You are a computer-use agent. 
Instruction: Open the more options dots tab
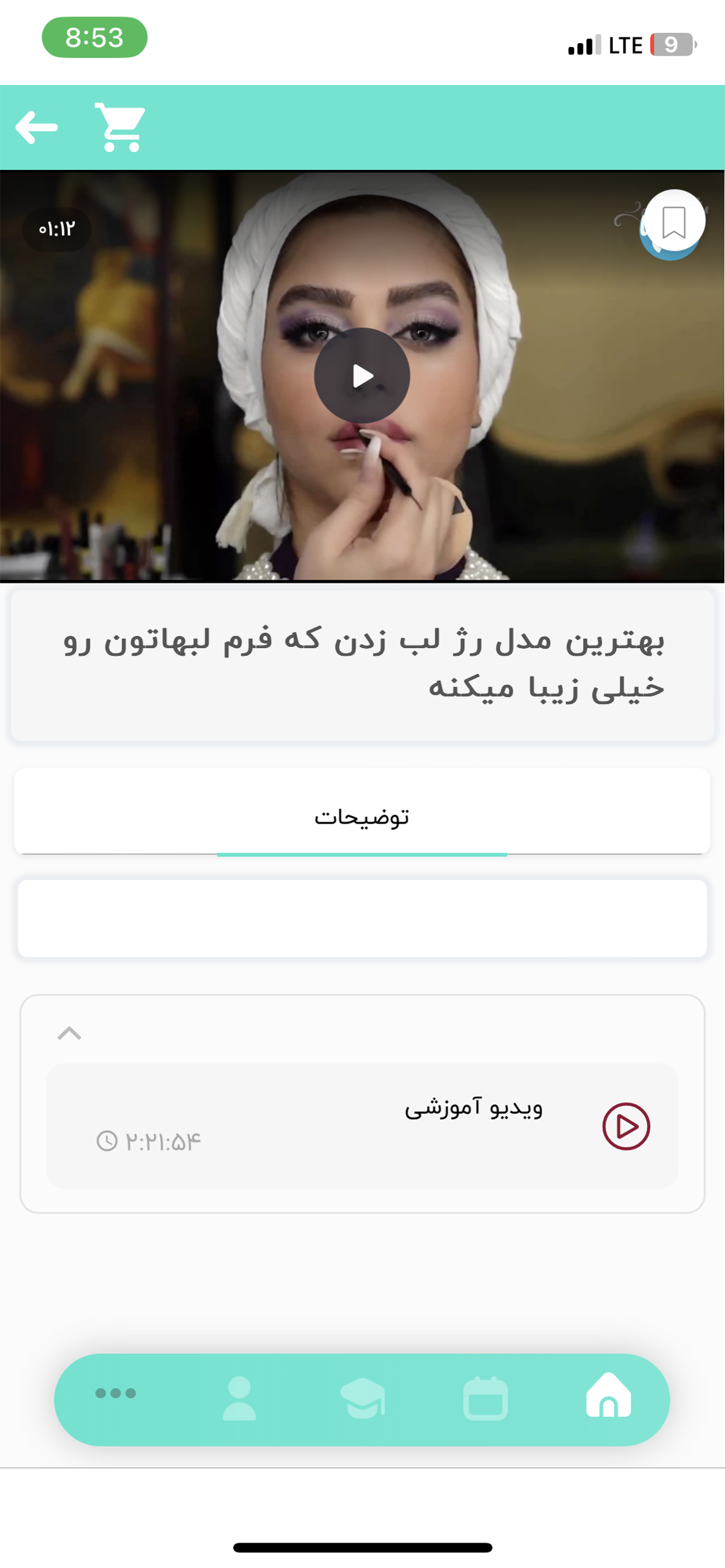(116, 1393)
